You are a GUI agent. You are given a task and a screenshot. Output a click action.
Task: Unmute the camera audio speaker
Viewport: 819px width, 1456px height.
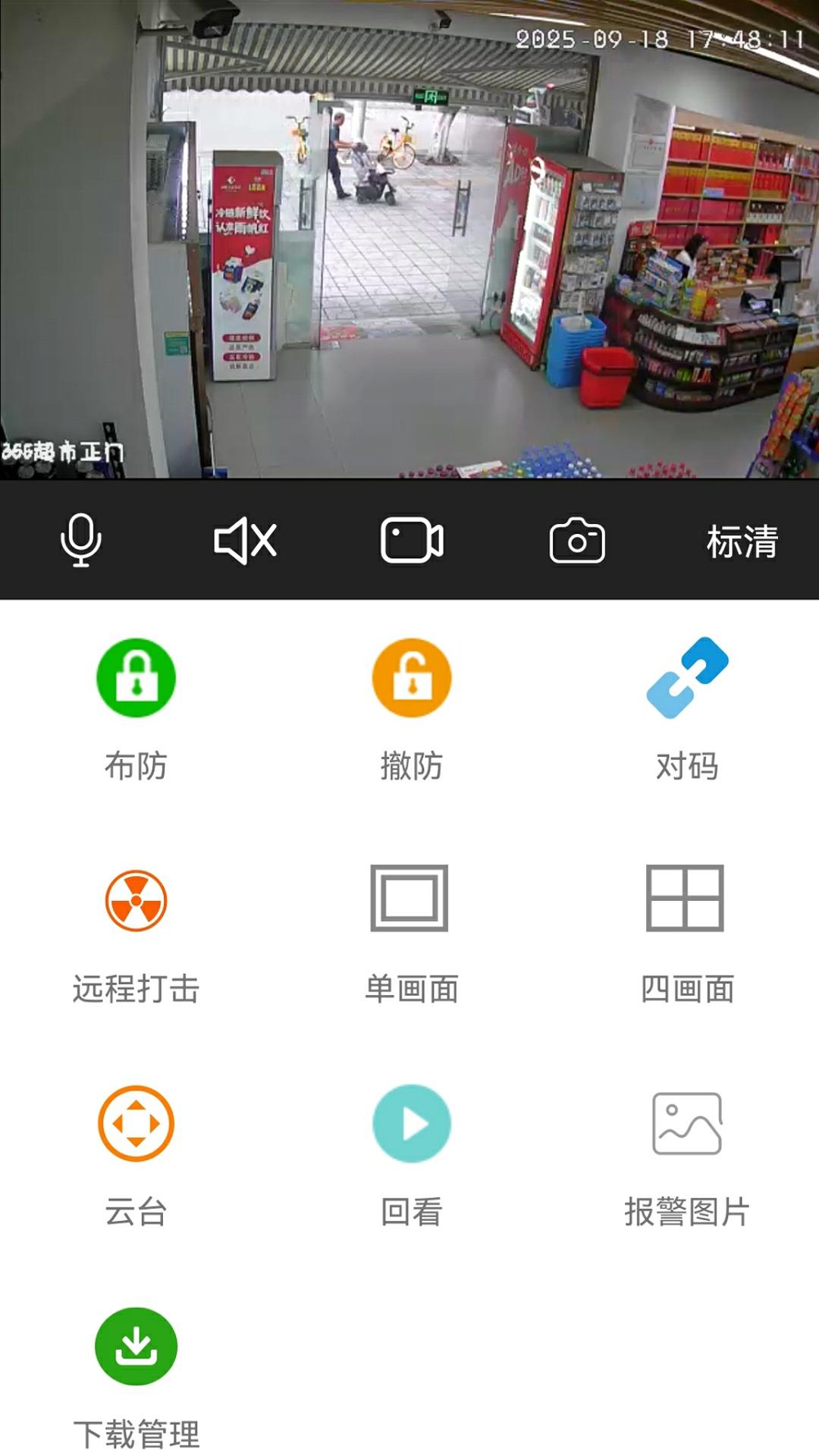point(245,541)
